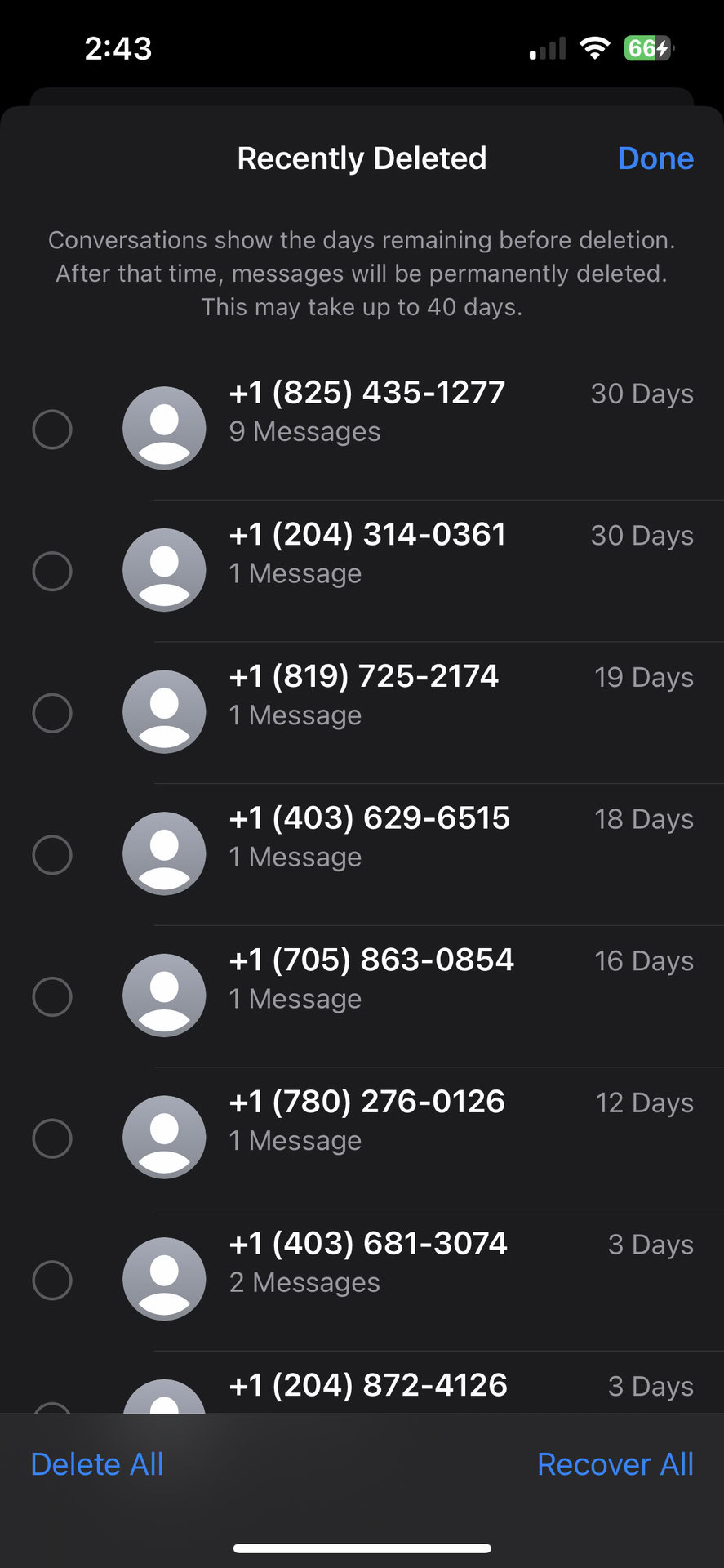724x1568 pixels.
Task: Select the +1 (705) 863-0854 conversation
Action: pyautogui.click(x=52, y=996)
